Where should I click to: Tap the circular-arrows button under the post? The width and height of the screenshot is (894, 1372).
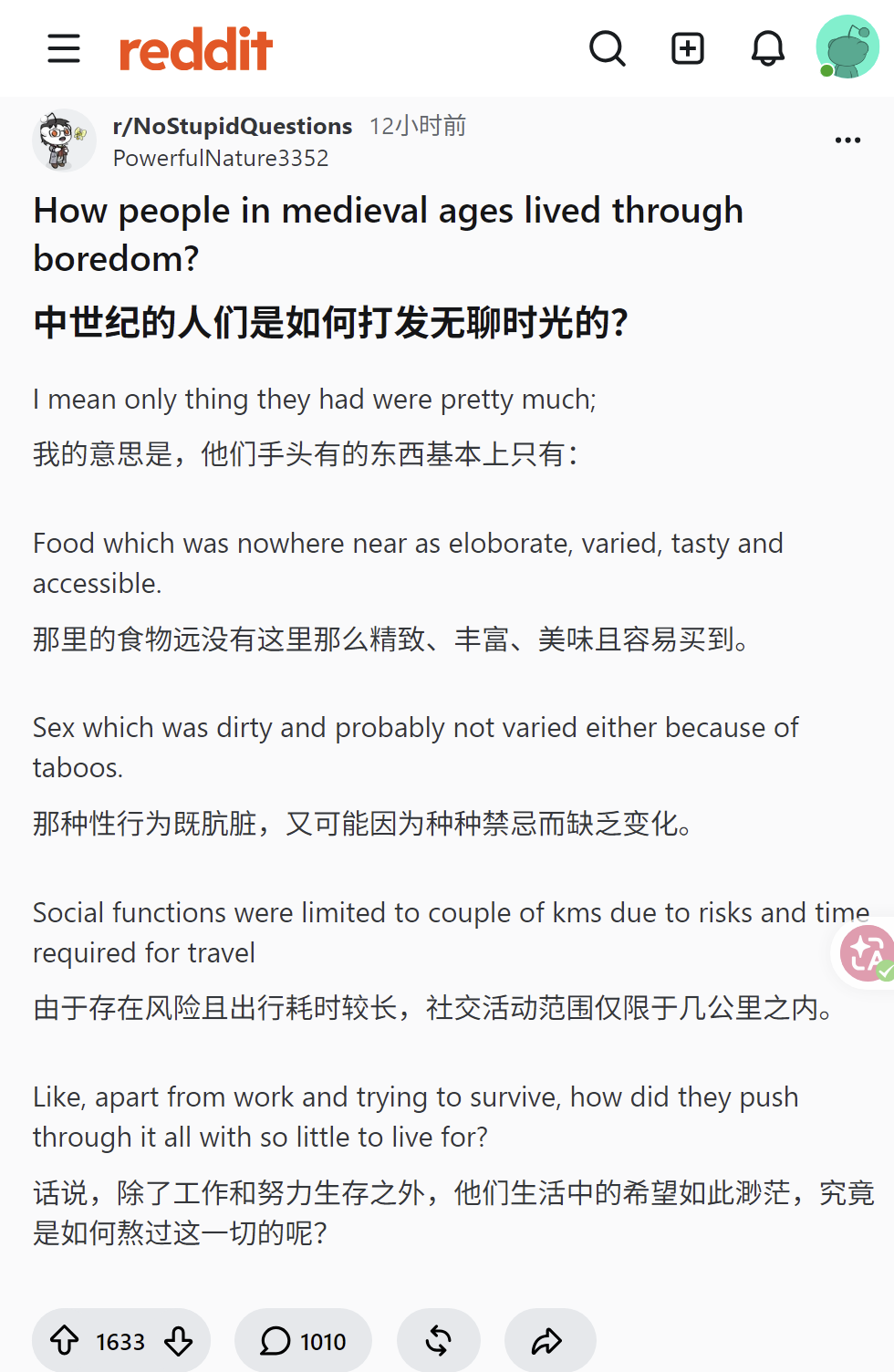438,1341
